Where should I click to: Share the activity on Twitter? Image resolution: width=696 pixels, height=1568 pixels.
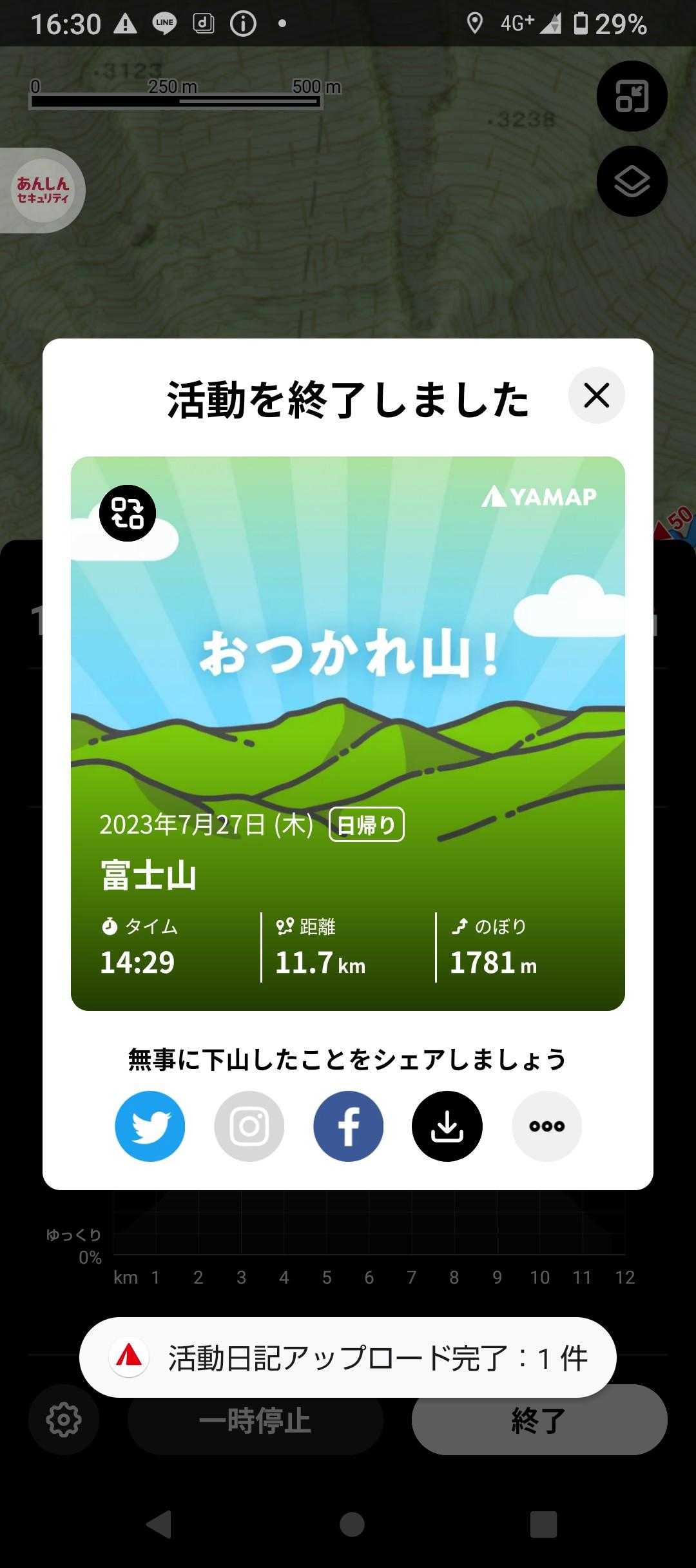pos(150,1126)
